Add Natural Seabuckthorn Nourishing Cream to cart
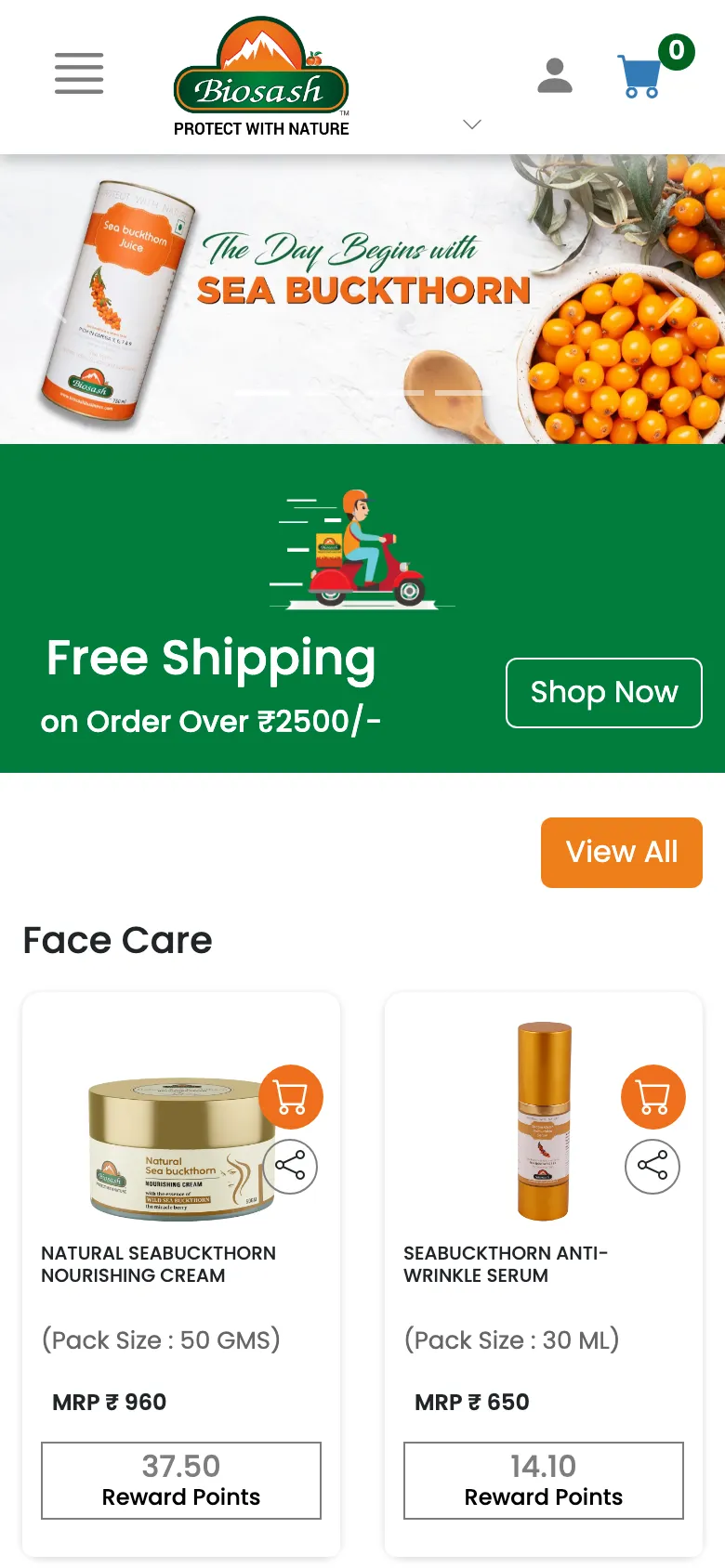 291,1097
